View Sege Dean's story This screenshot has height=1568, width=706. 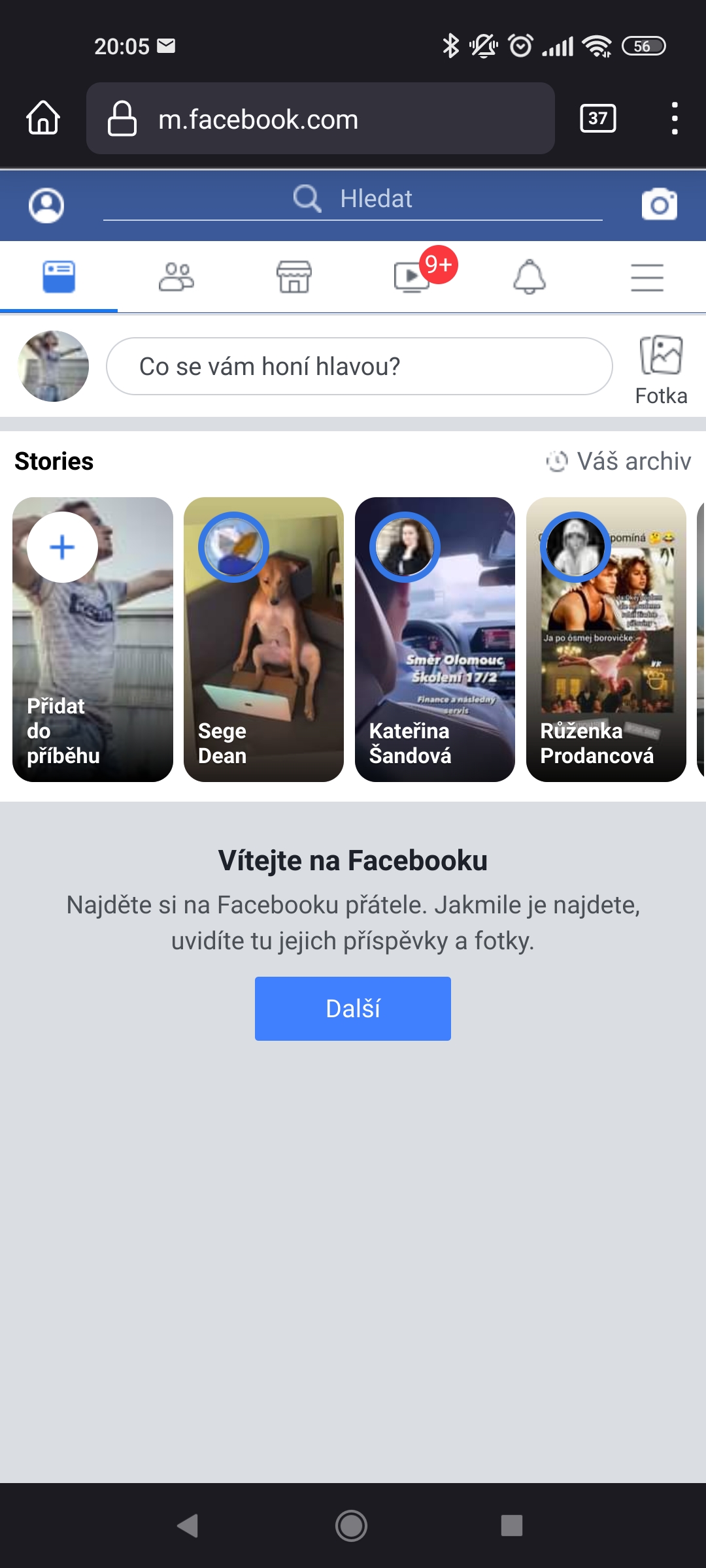(263, 639)
